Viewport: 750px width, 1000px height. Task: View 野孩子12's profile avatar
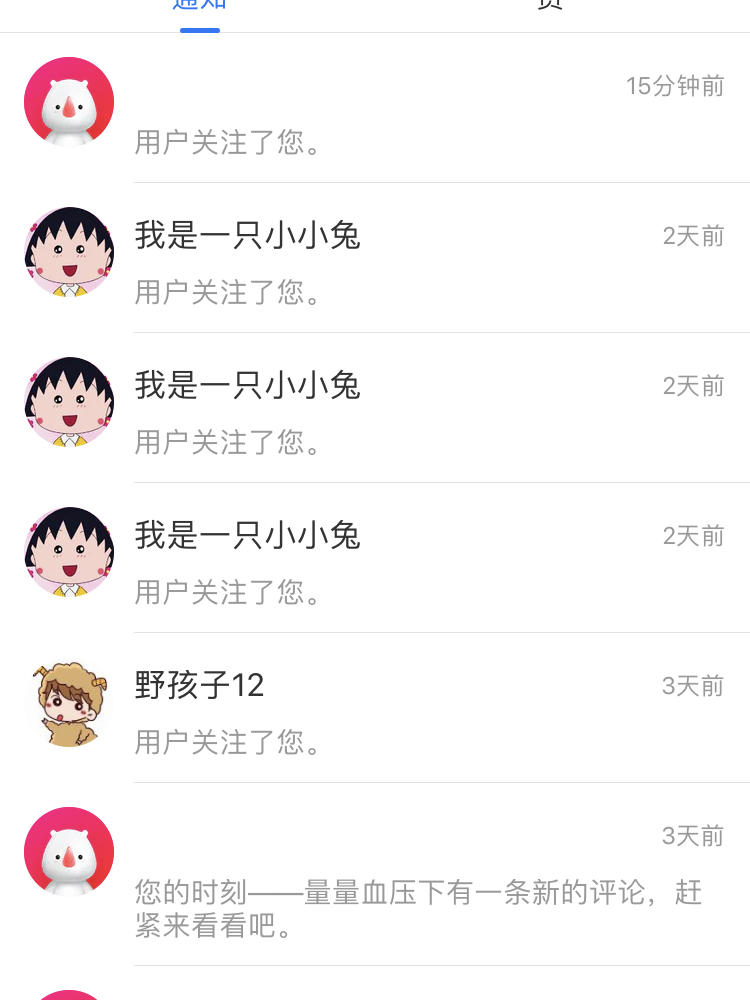click(x=69, y=703)
